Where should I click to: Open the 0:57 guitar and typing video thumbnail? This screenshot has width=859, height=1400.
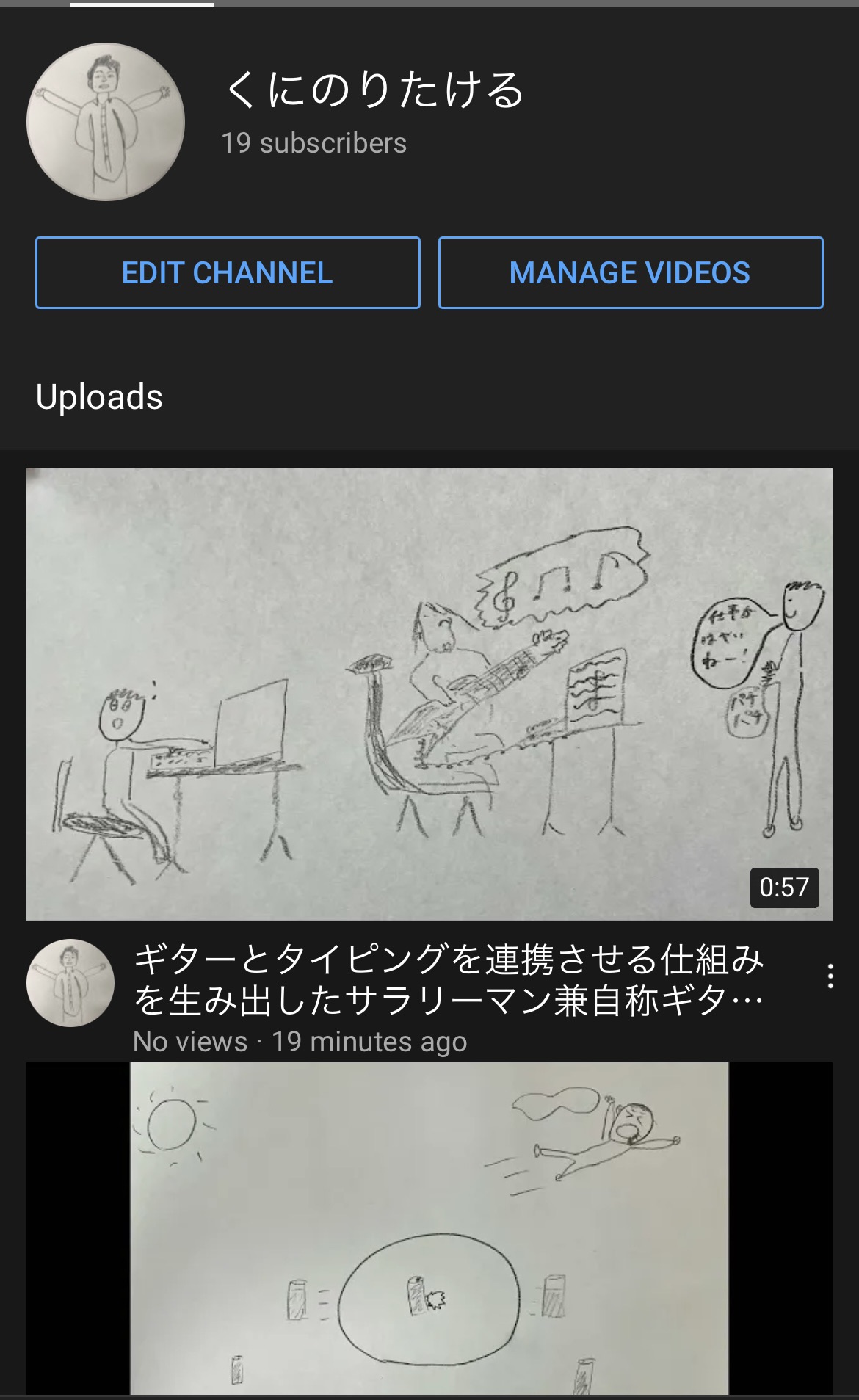429,694
